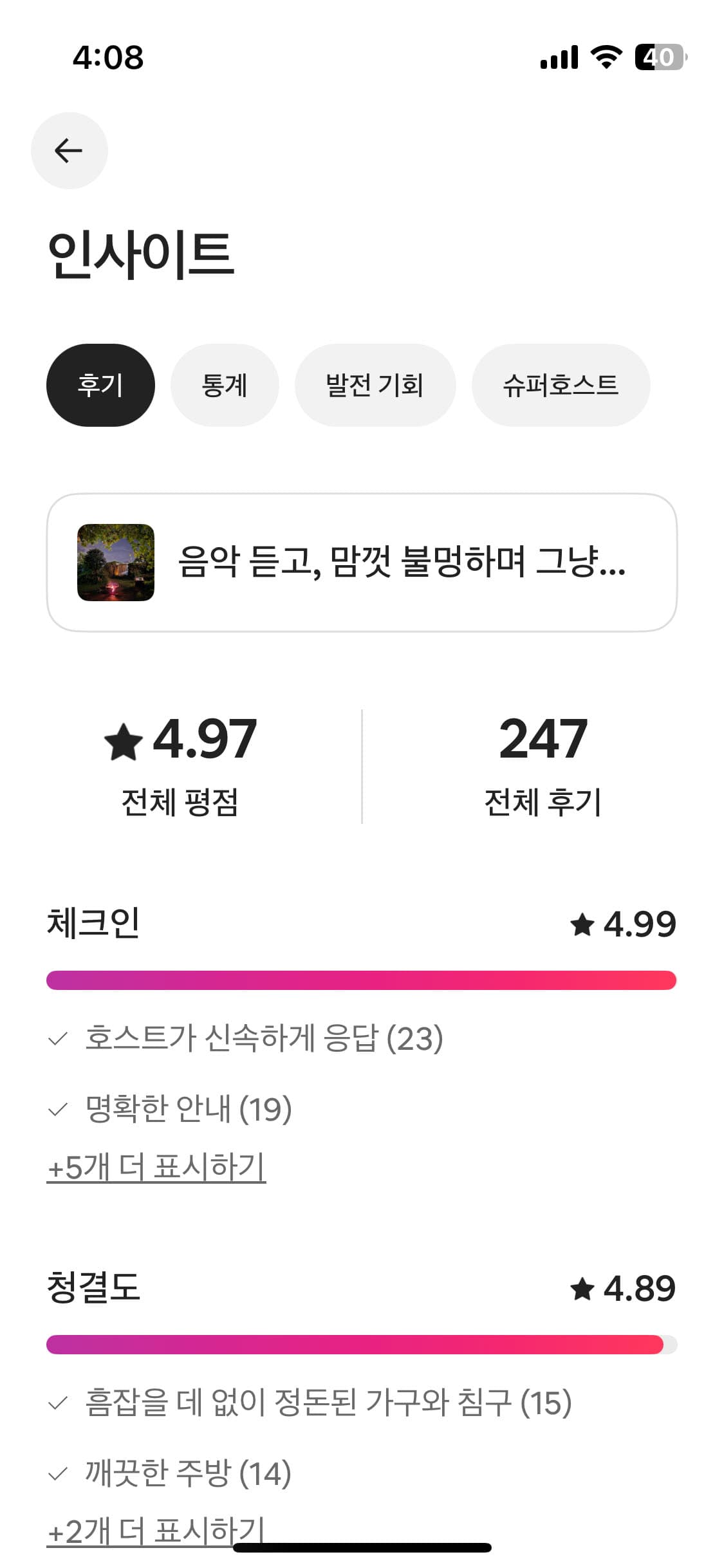Tap the back arrow to leave Insights
The image size is (724, 1568).
tap(69, 150)
